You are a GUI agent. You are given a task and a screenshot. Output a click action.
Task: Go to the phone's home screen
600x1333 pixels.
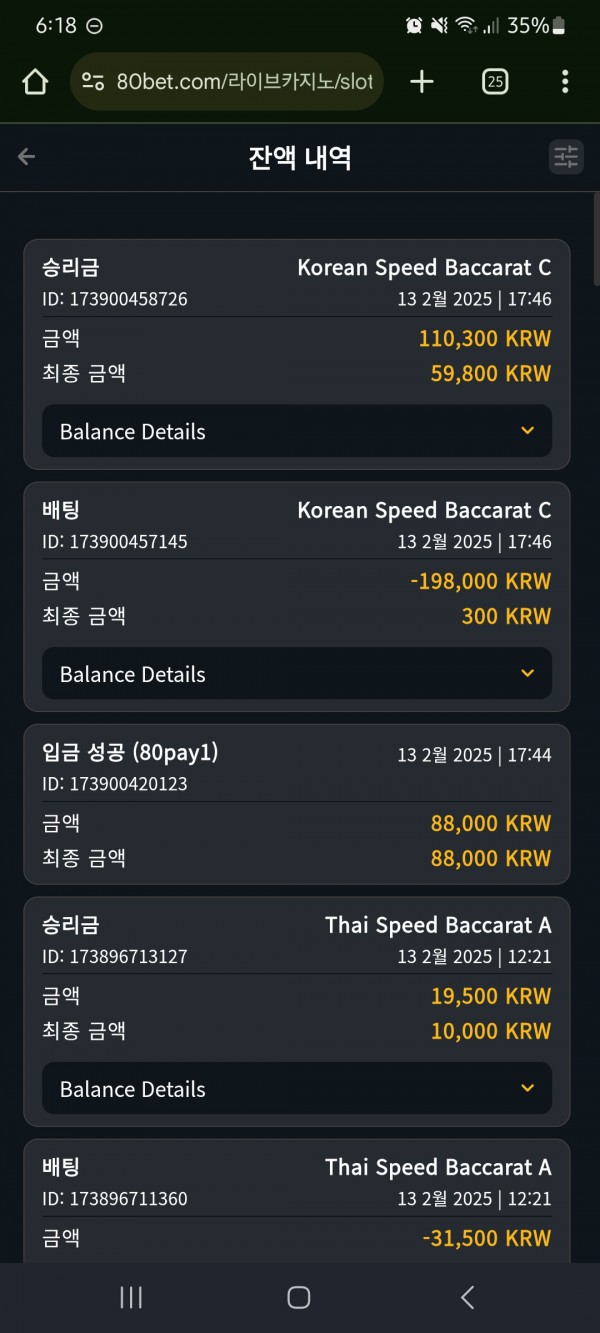coord(299,1298)
